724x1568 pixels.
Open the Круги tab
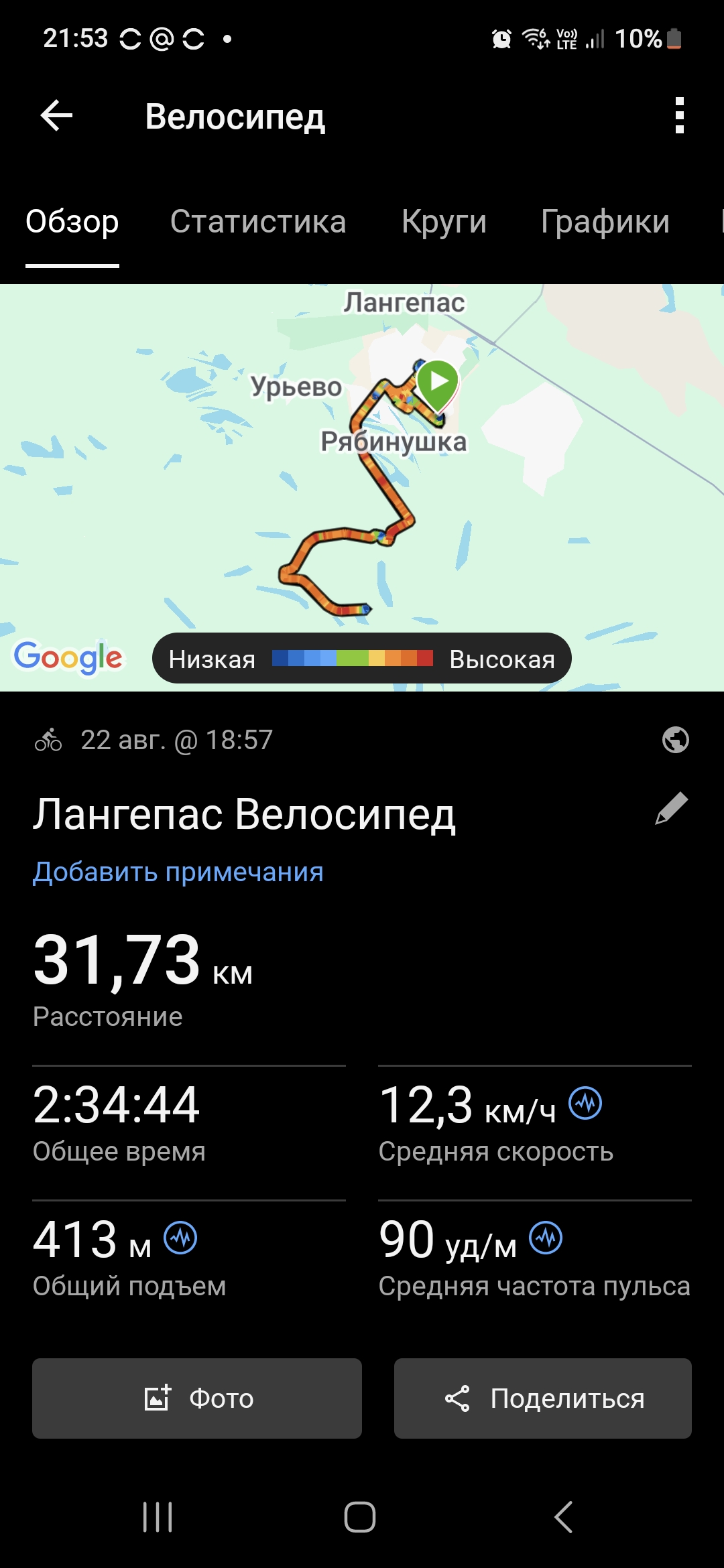[x=444, y=222]
